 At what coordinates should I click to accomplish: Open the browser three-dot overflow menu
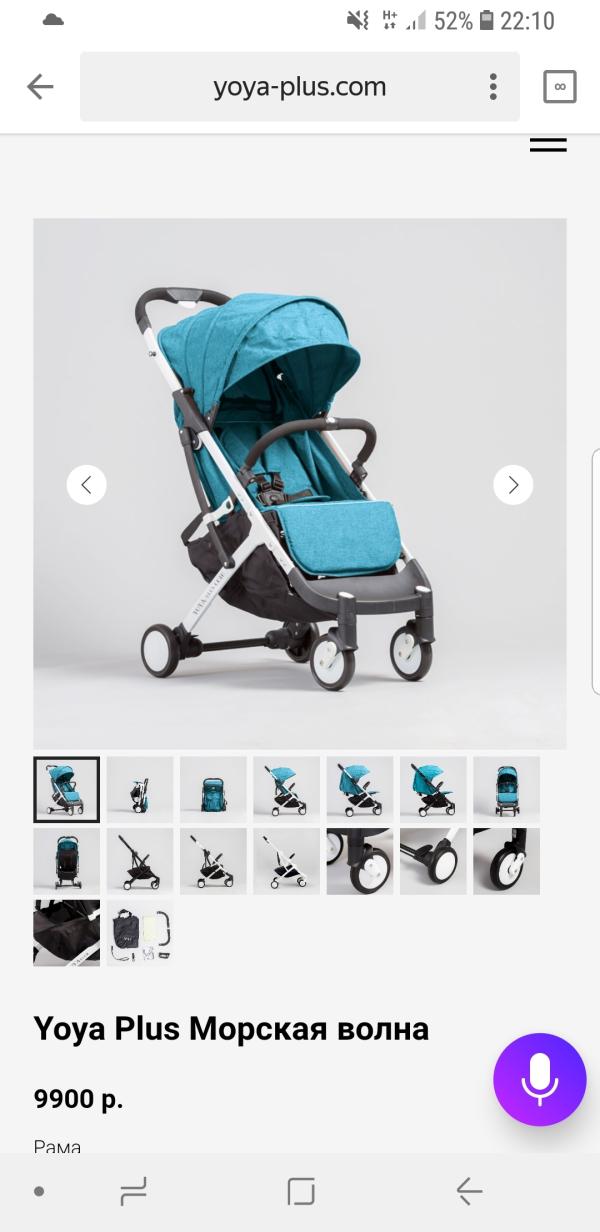(493, 87)
